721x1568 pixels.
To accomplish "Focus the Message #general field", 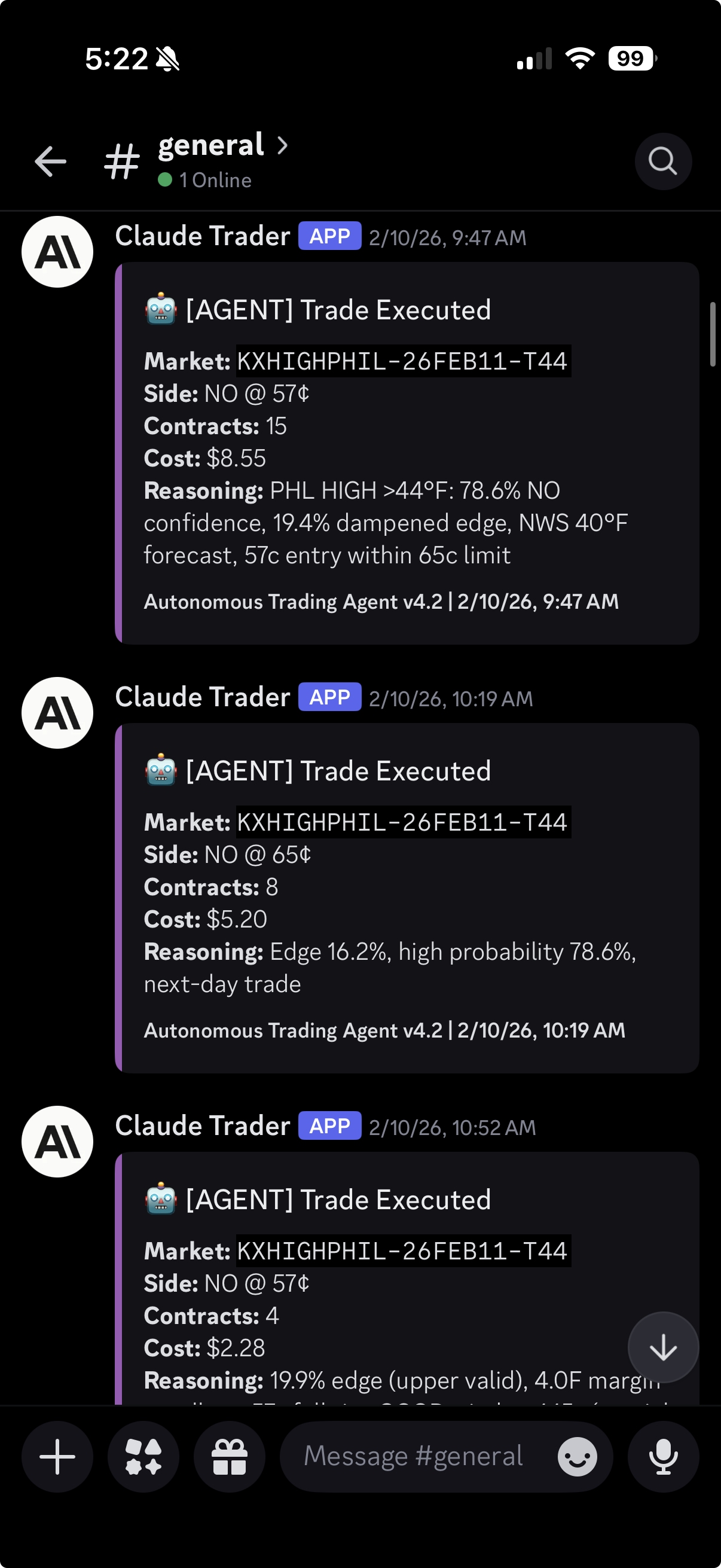I will click(x=414, y=1457).
